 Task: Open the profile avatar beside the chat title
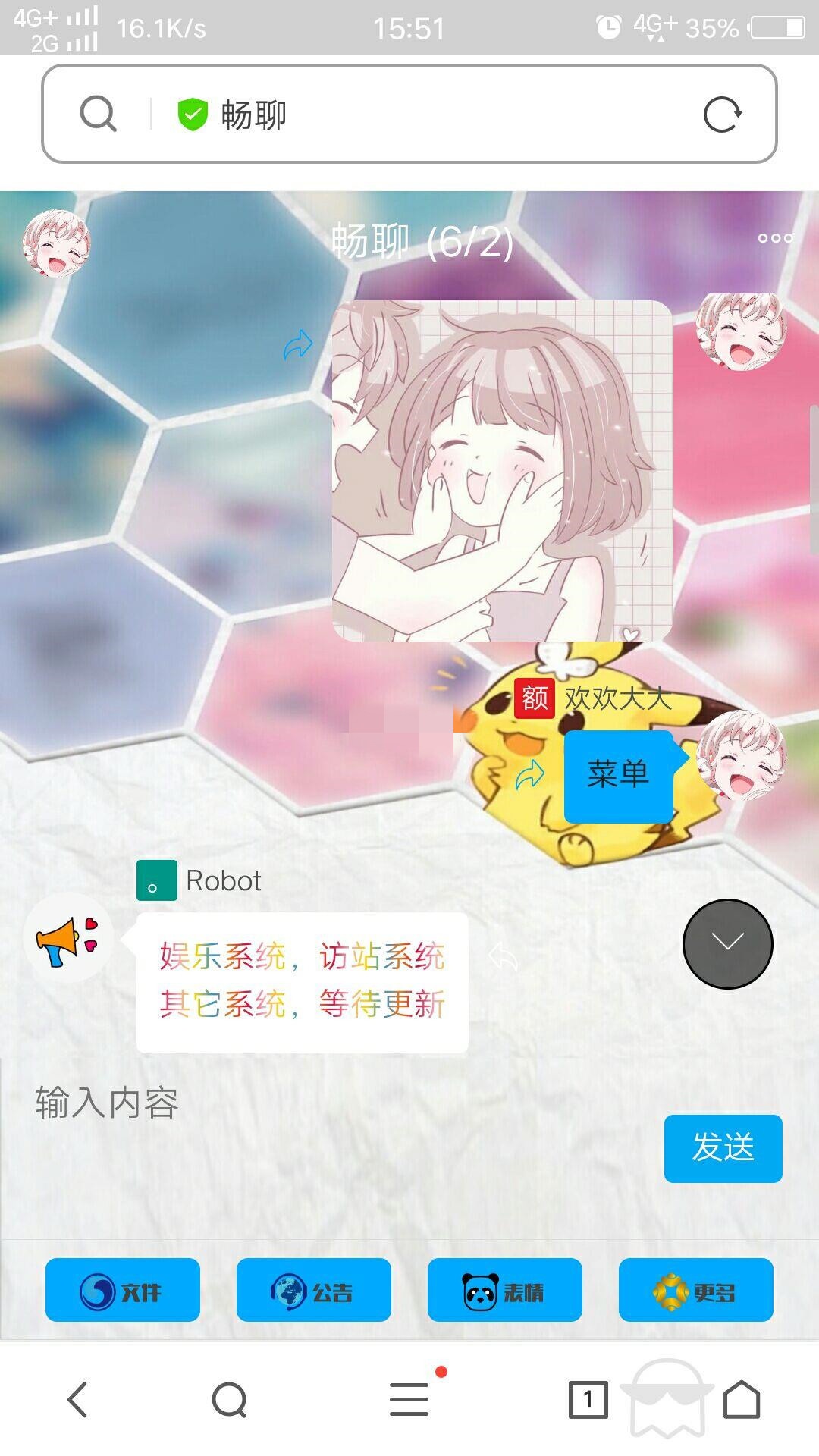point(56,243)
